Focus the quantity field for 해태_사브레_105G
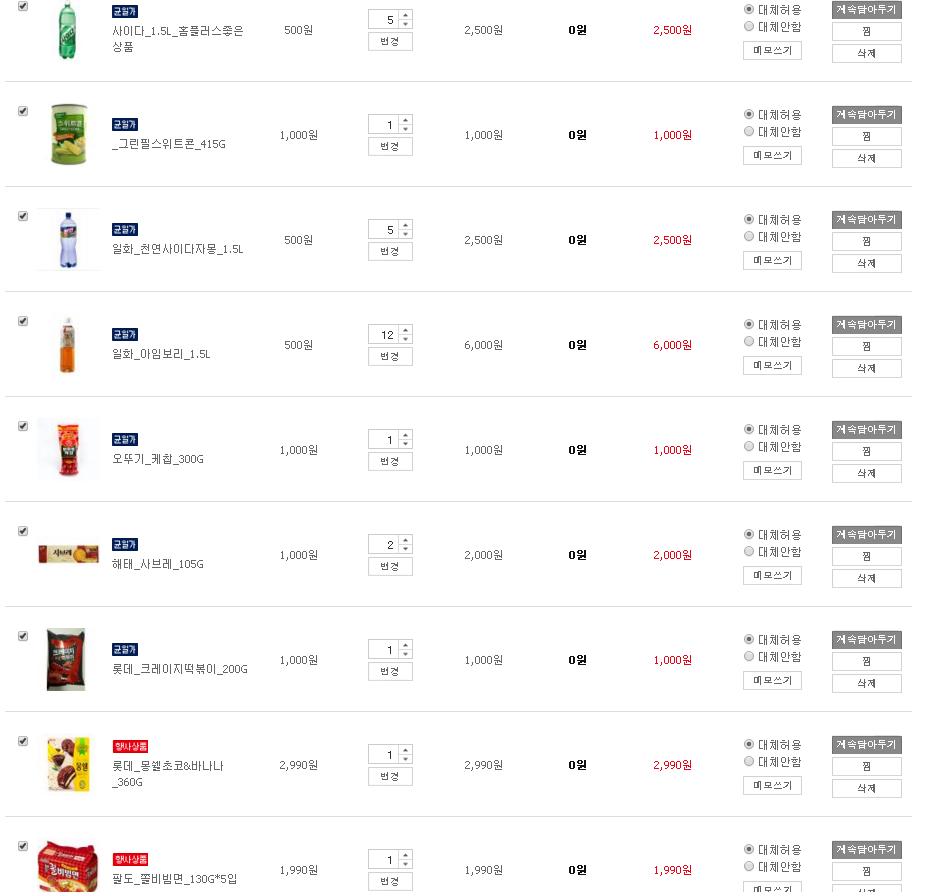The image size is (947, 892). click(x=383, y=545)
